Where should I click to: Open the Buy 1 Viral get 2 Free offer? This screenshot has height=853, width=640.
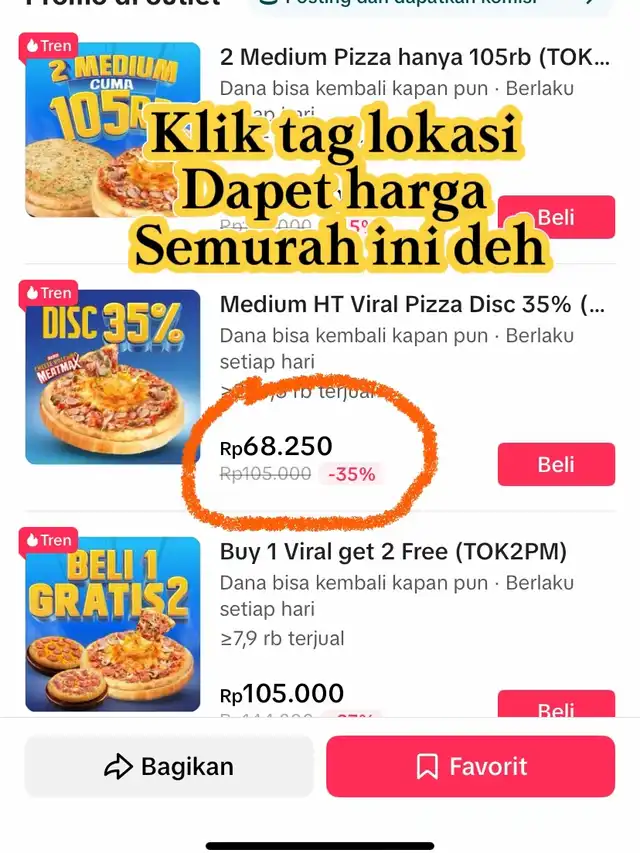point(393,552)
